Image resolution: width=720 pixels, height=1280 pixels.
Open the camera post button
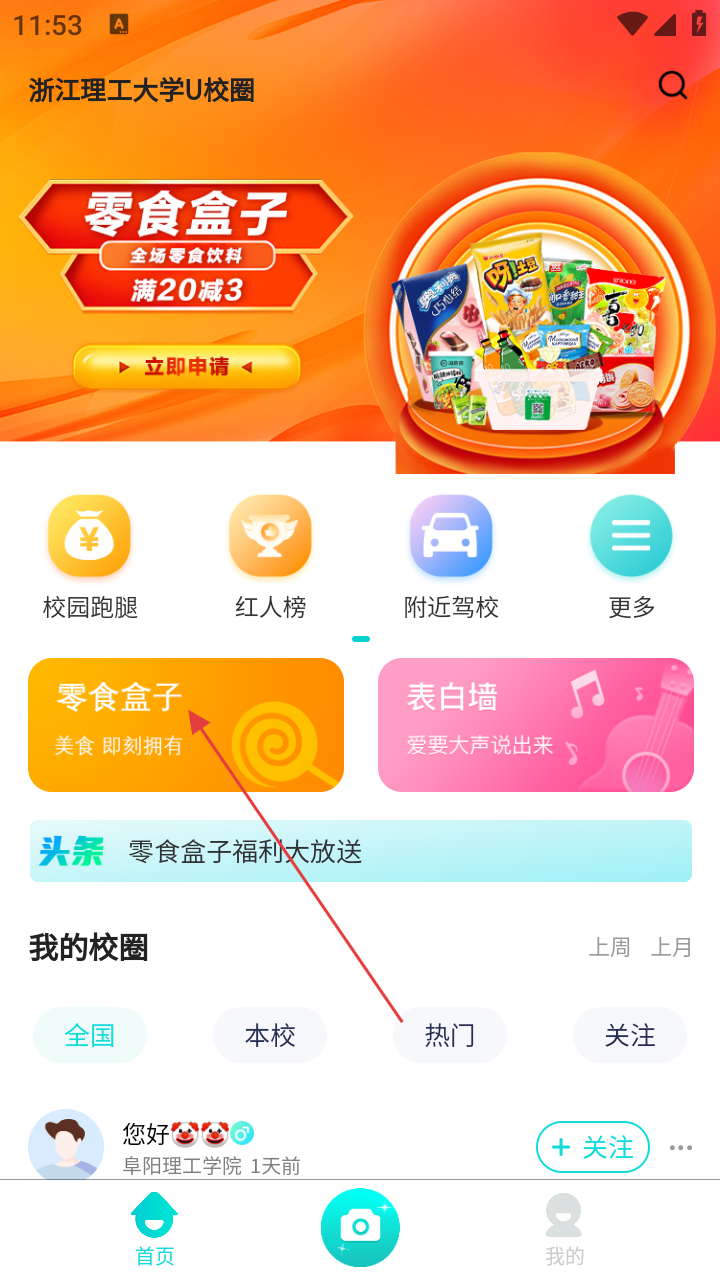[360, 1226]
